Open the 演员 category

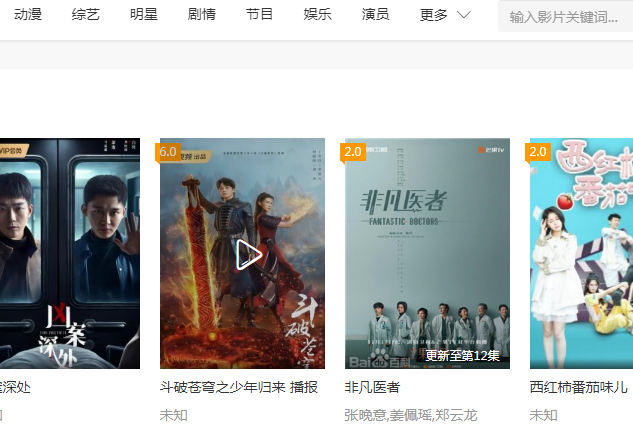(375, 15)
